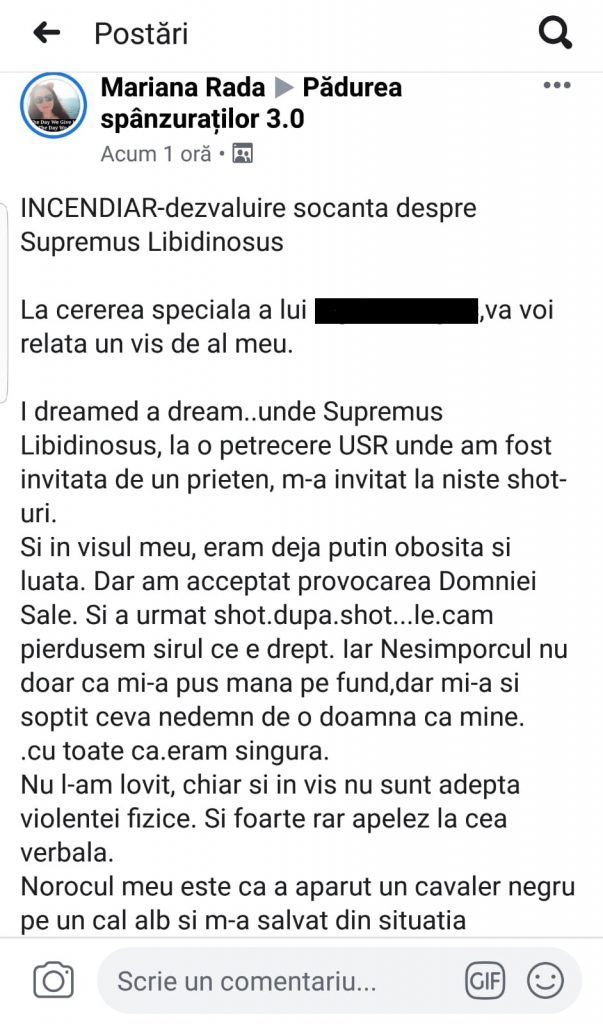Open Mariana Rada's profile picture

(x=53, y=105)
